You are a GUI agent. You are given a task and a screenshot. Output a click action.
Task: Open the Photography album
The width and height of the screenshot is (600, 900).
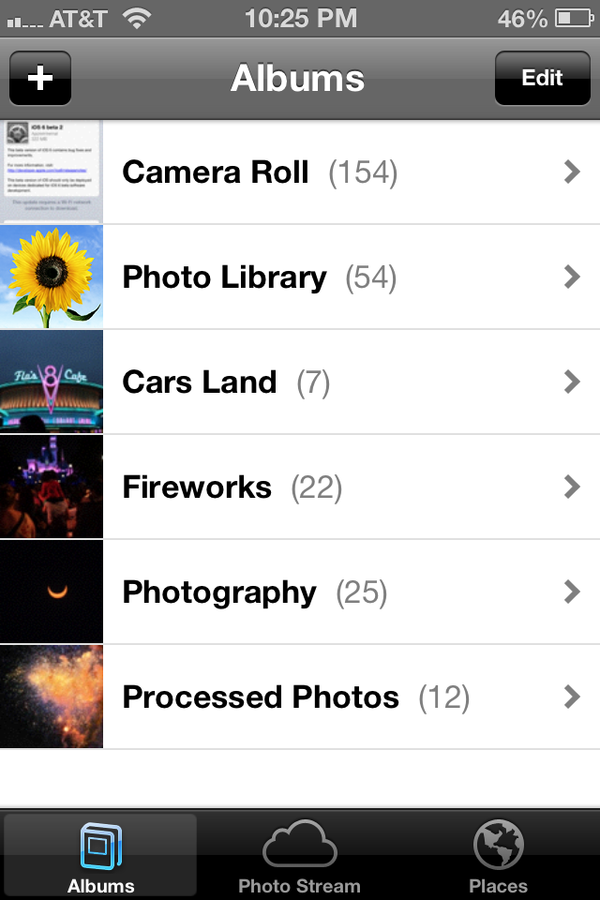pos(300,592)
